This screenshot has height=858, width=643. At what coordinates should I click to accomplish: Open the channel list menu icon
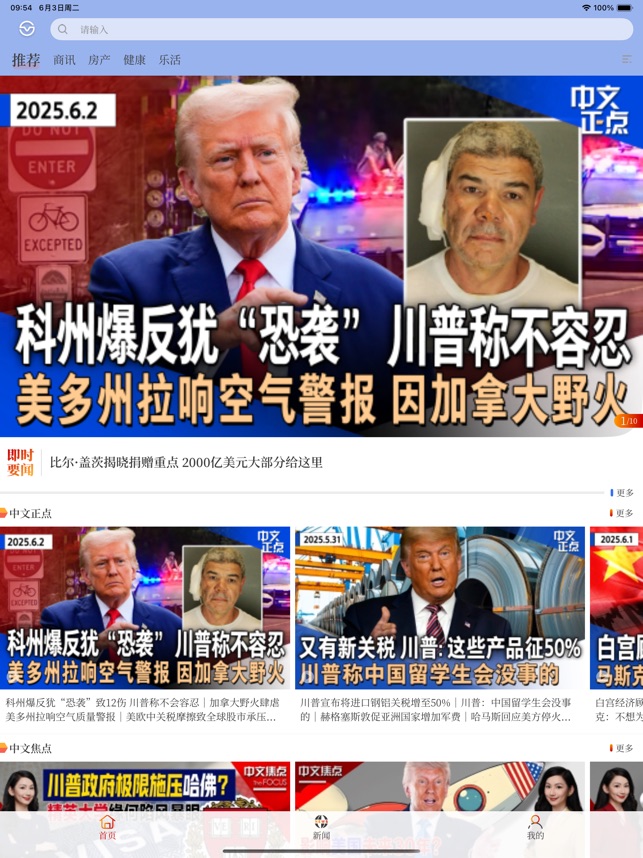tap(626, 60)
